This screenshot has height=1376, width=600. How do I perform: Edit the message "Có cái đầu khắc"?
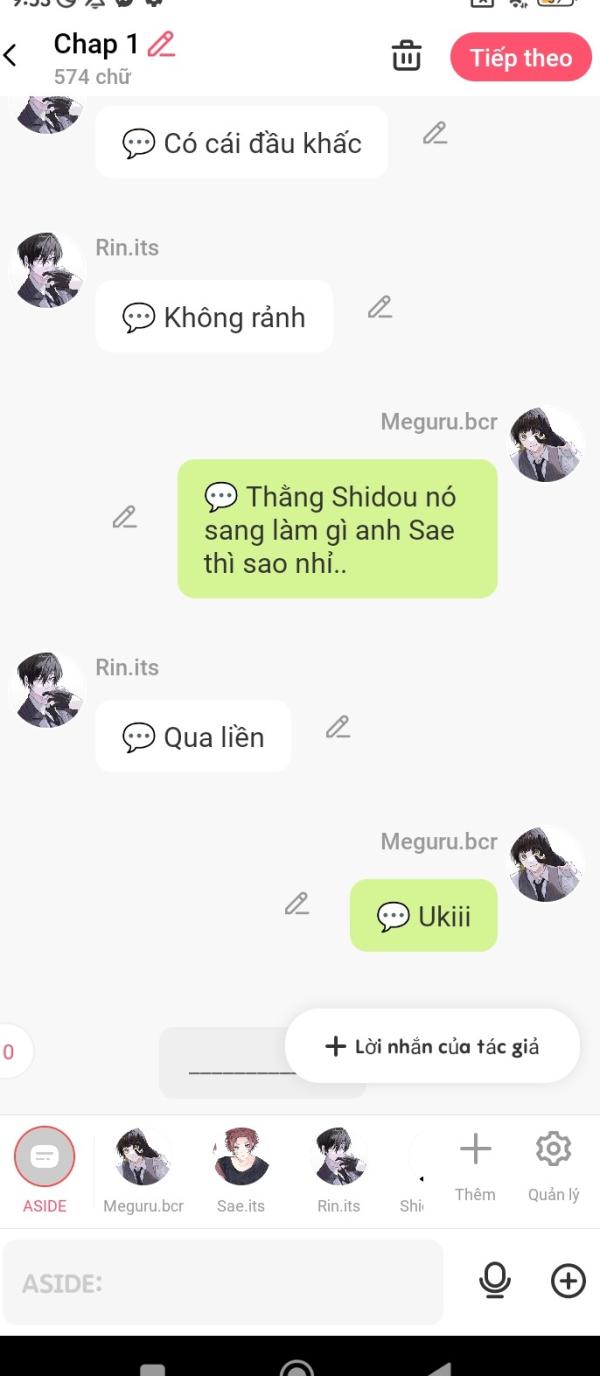[434, 133]
